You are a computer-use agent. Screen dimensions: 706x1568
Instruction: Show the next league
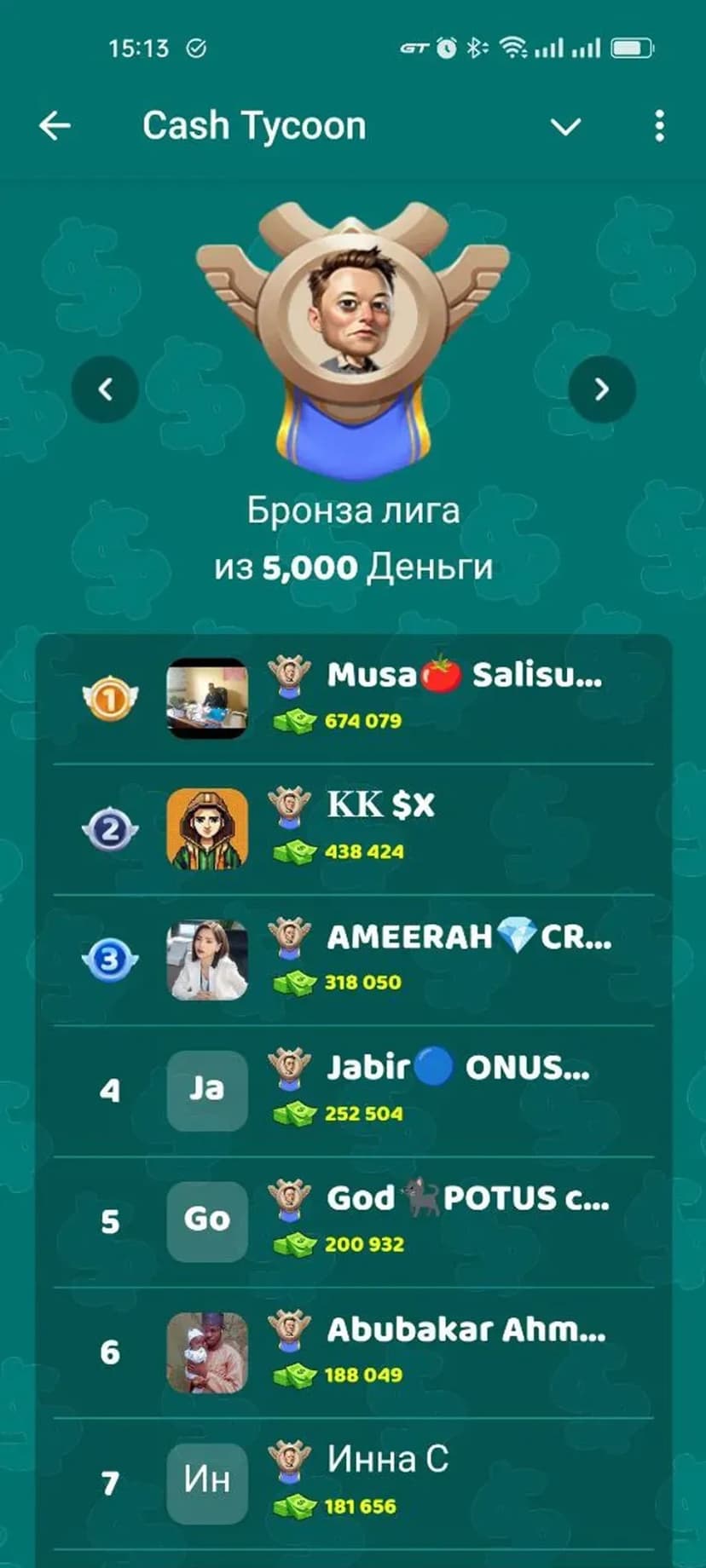click(602, 389)
